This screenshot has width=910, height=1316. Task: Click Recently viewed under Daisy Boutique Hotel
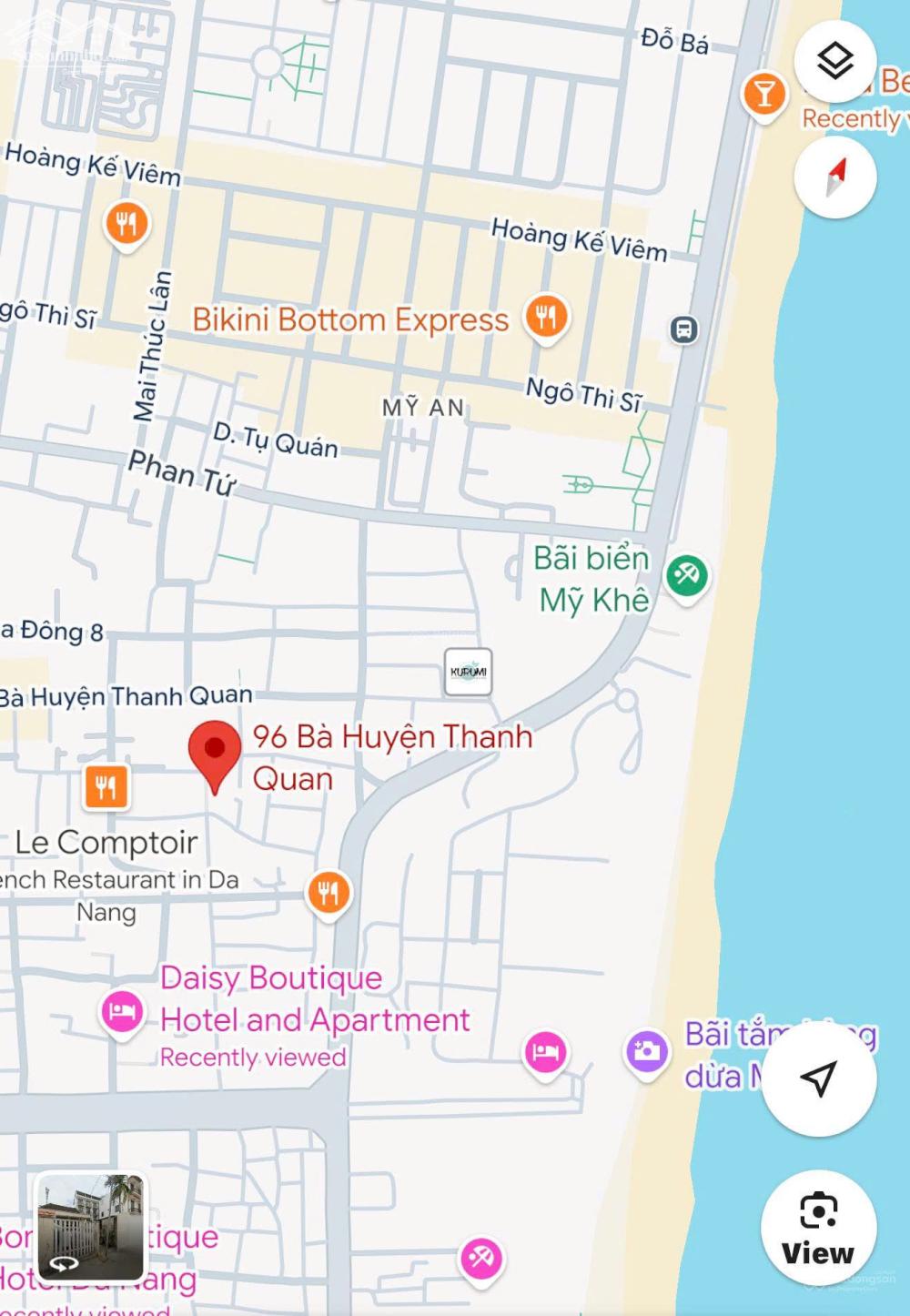(252, 1058)
